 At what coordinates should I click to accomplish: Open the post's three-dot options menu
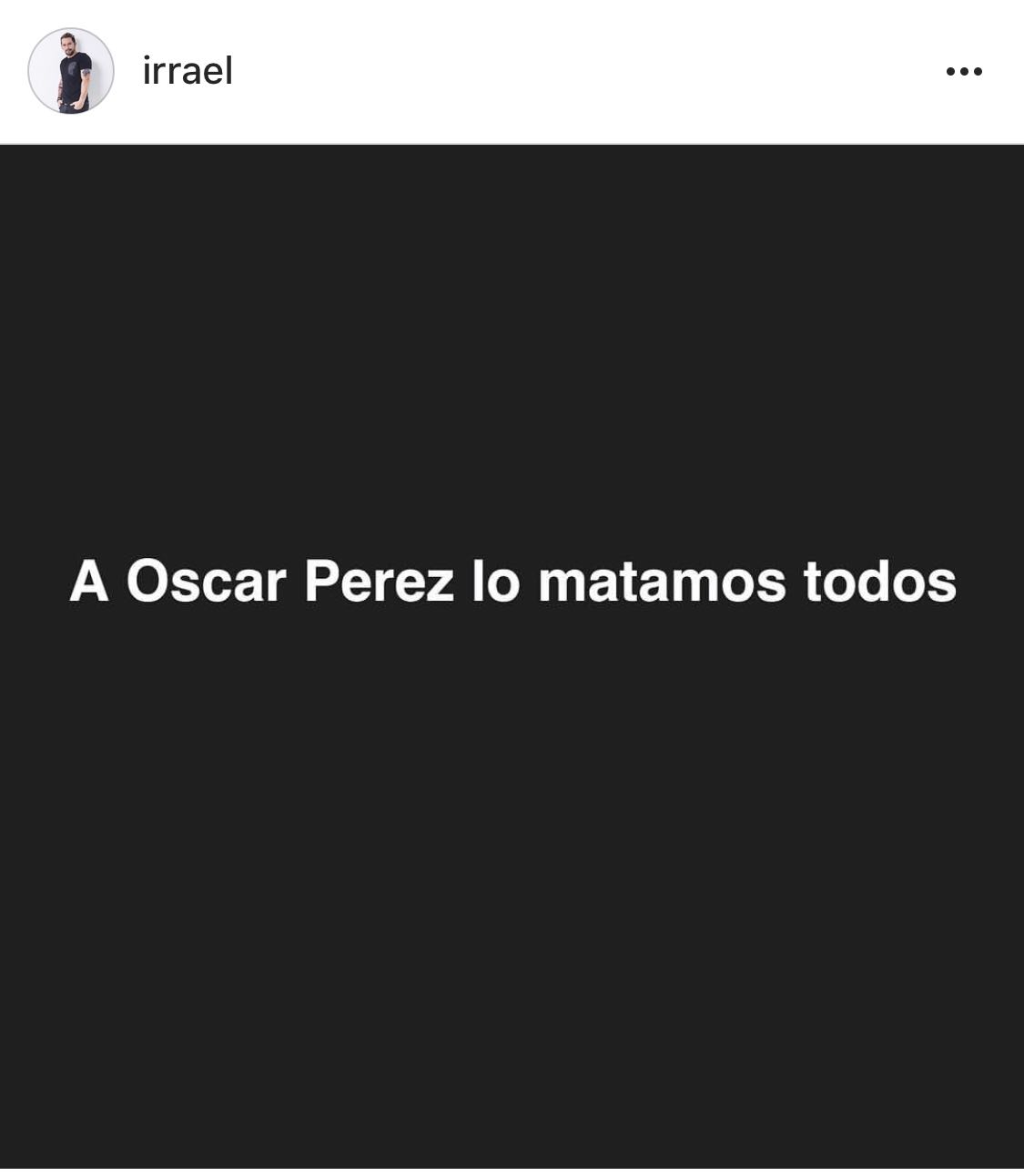tap(964, 71)
